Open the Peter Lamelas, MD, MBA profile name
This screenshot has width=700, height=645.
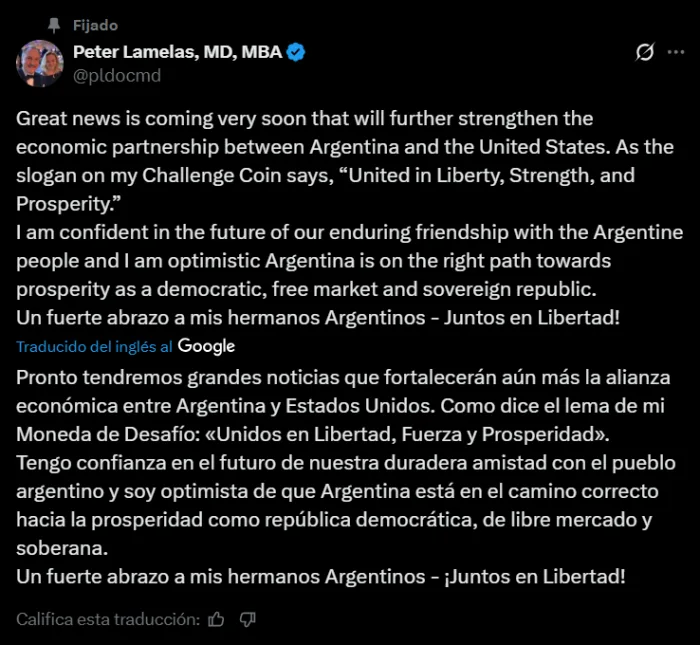[178, 52]
